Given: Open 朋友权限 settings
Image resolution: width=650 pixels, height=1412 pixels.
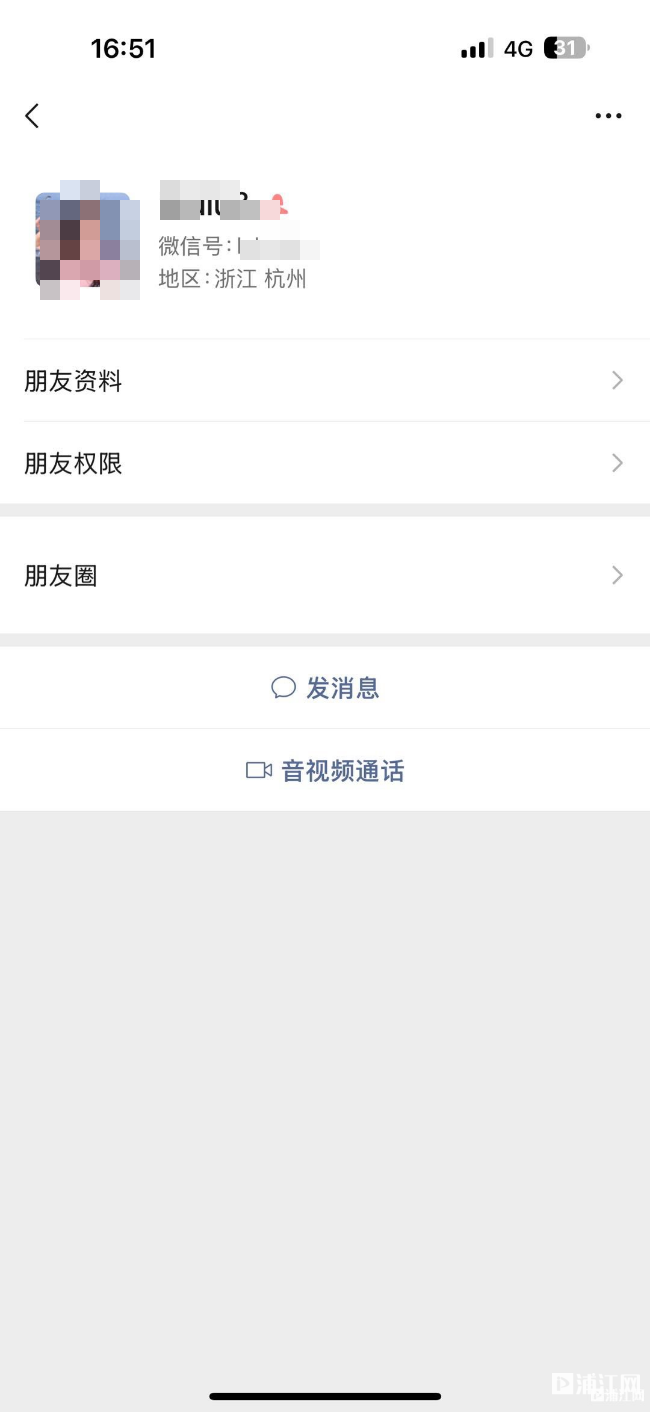Looking at the screenshot, I should coord(325,463).
